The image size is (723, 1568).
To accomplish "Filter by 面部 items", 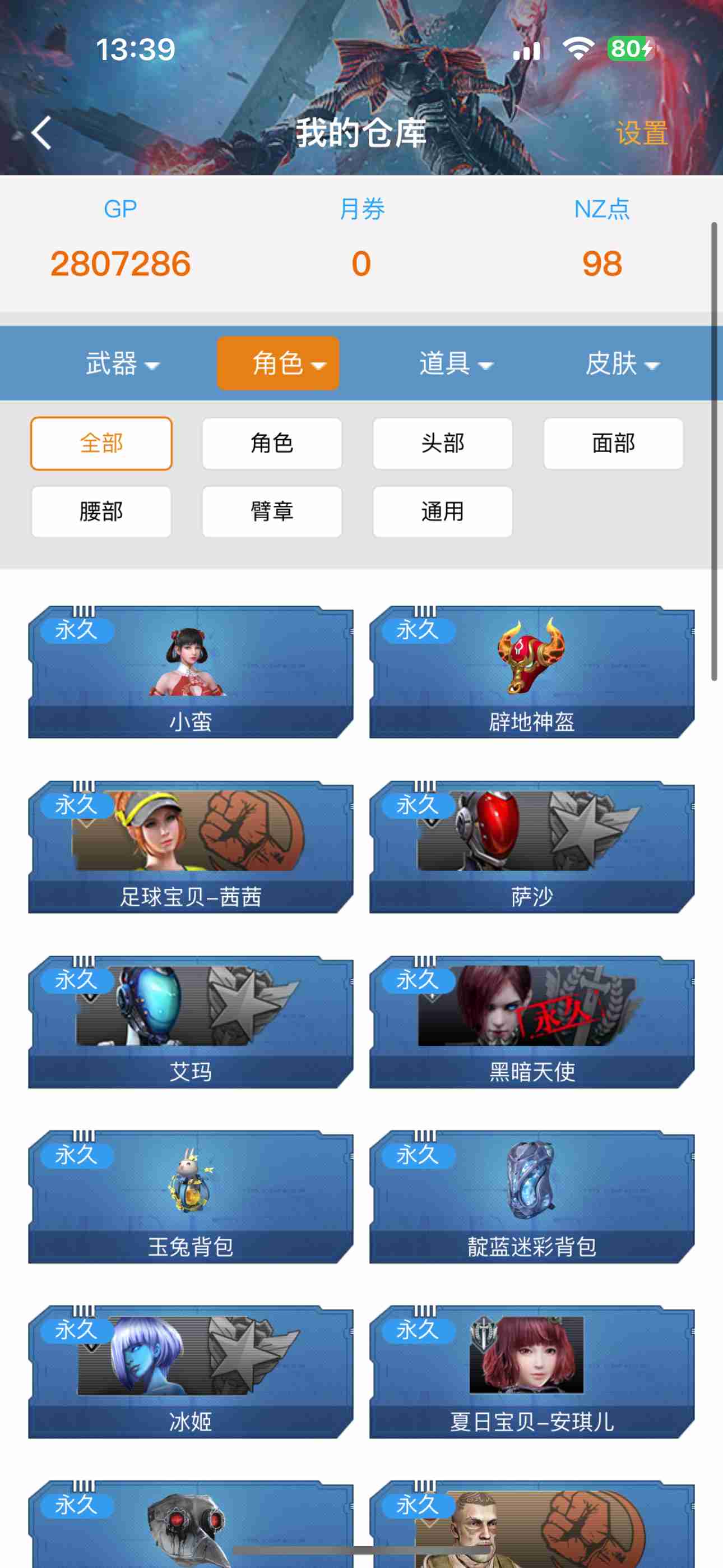I will point(613,443).
